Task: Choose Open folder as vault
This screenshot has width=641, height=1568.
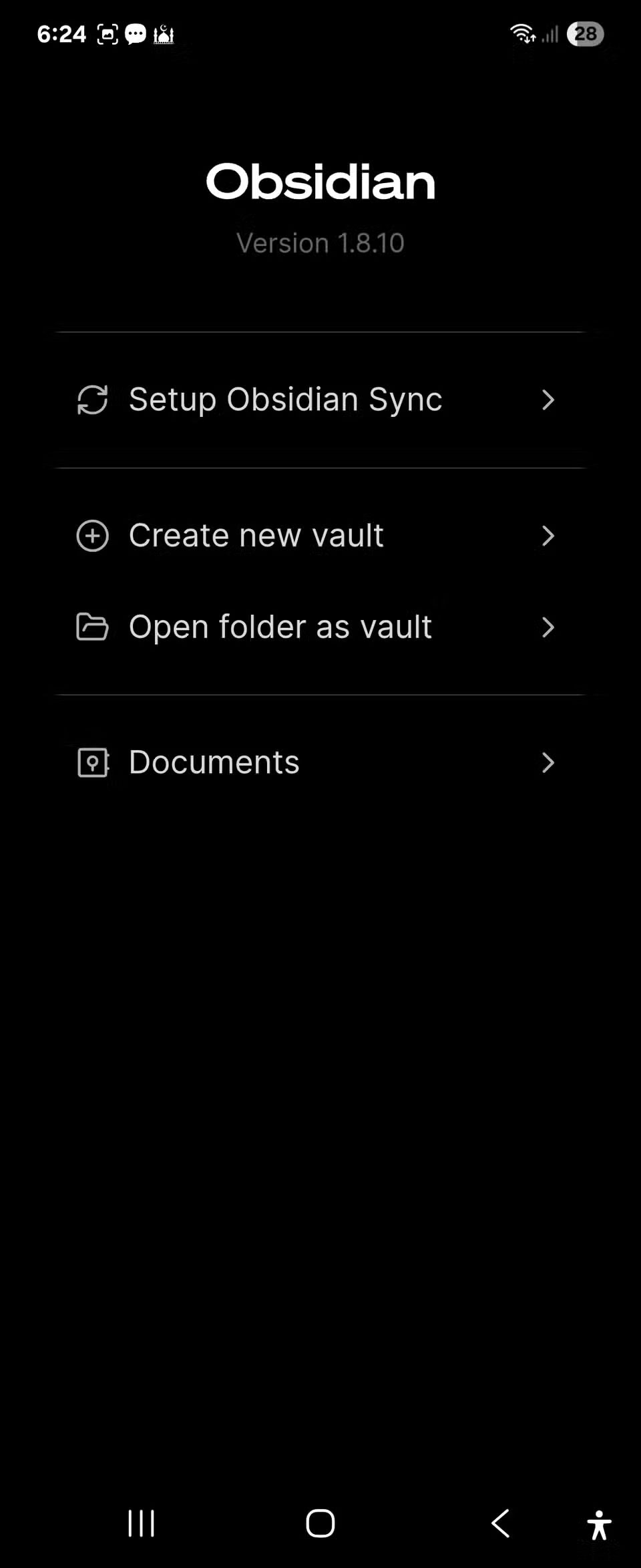Action: pos(280,627)
